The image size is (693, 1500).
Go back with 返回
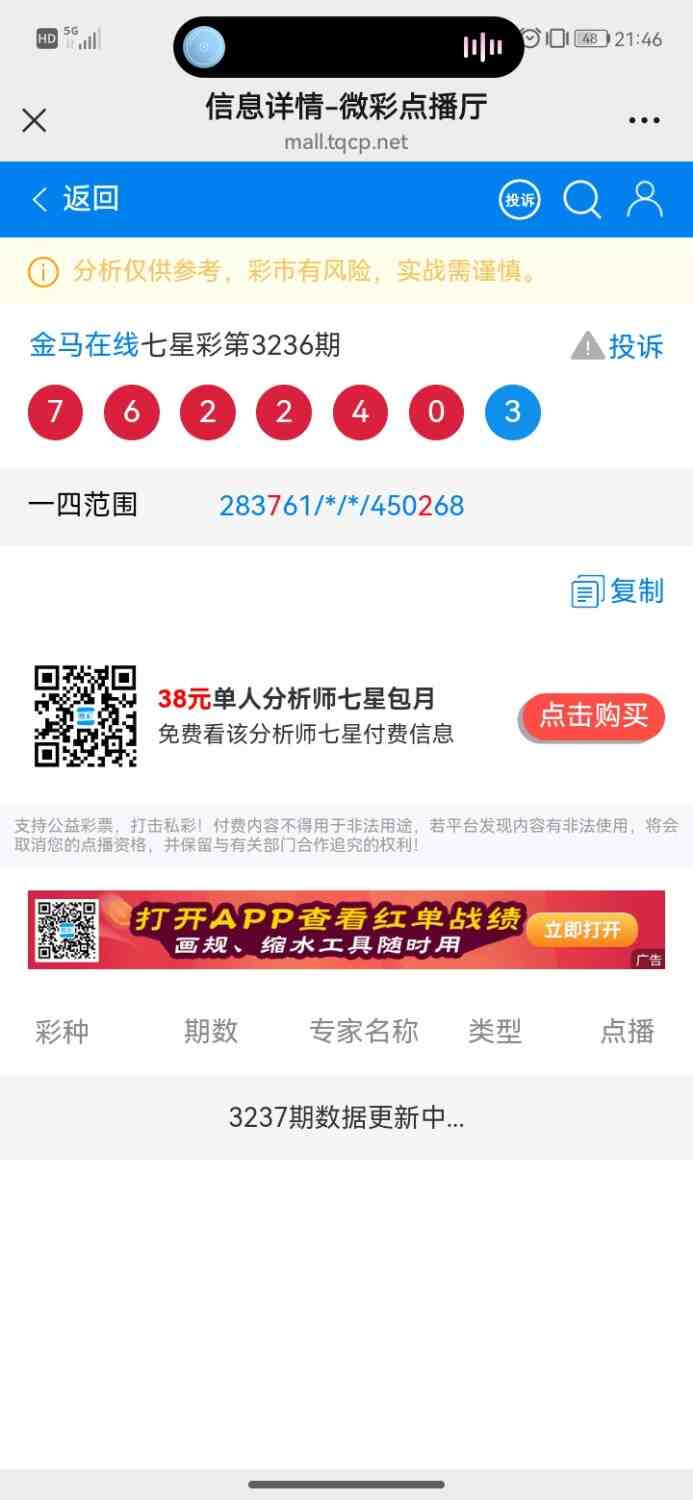76,199
